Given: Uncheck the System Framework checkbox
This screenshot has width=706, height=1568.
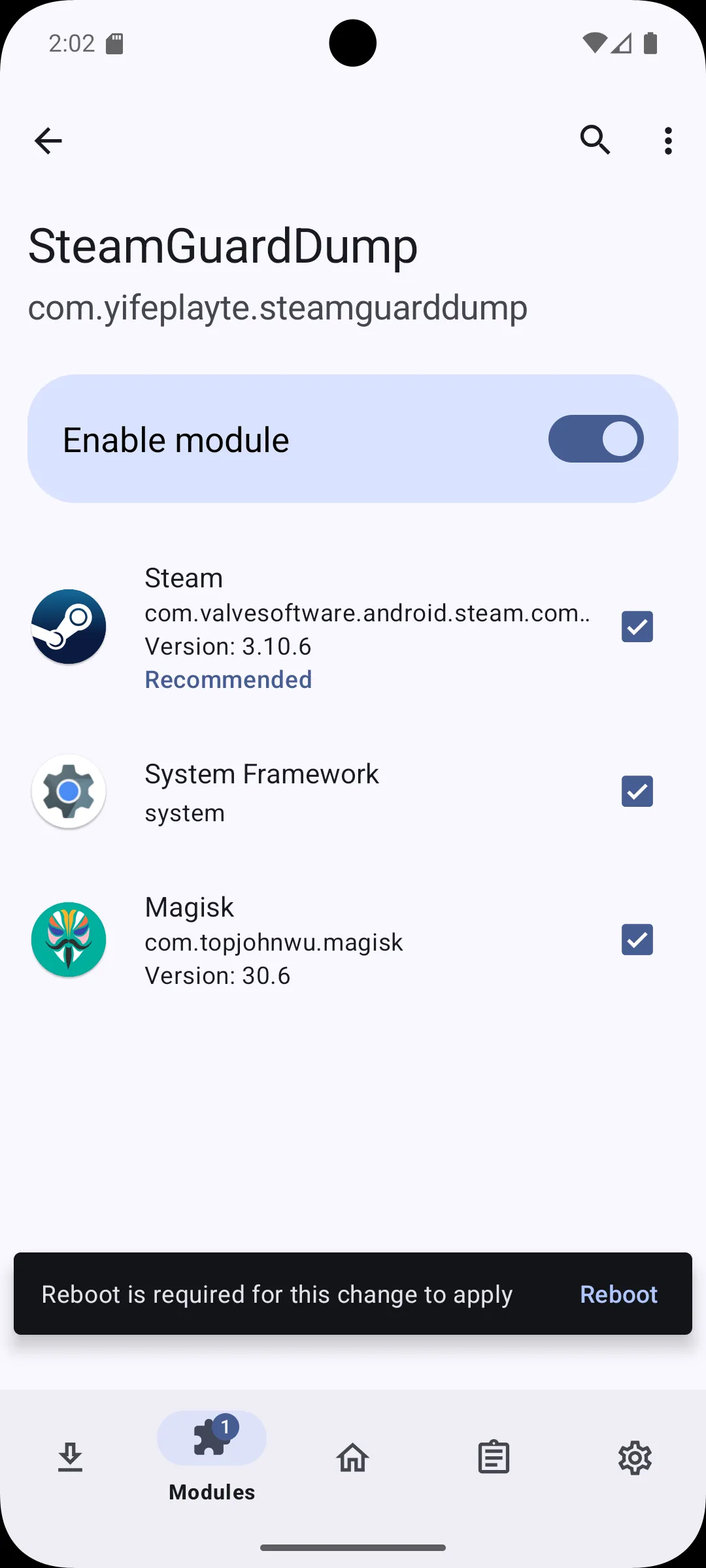Looking at the screenshot, I should (x=637, y=791).
